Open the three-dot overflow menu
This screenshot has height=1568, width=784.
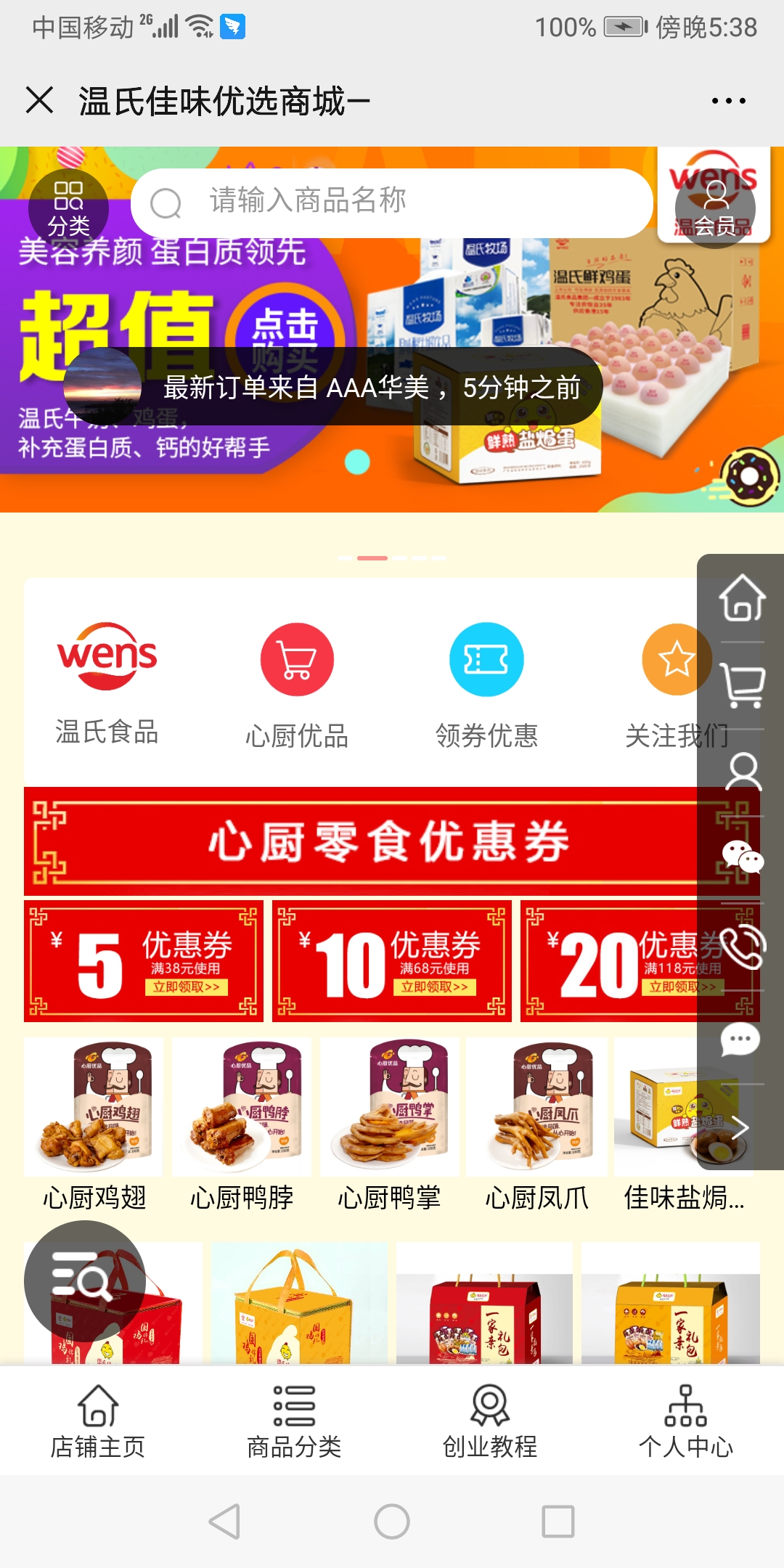728,101
